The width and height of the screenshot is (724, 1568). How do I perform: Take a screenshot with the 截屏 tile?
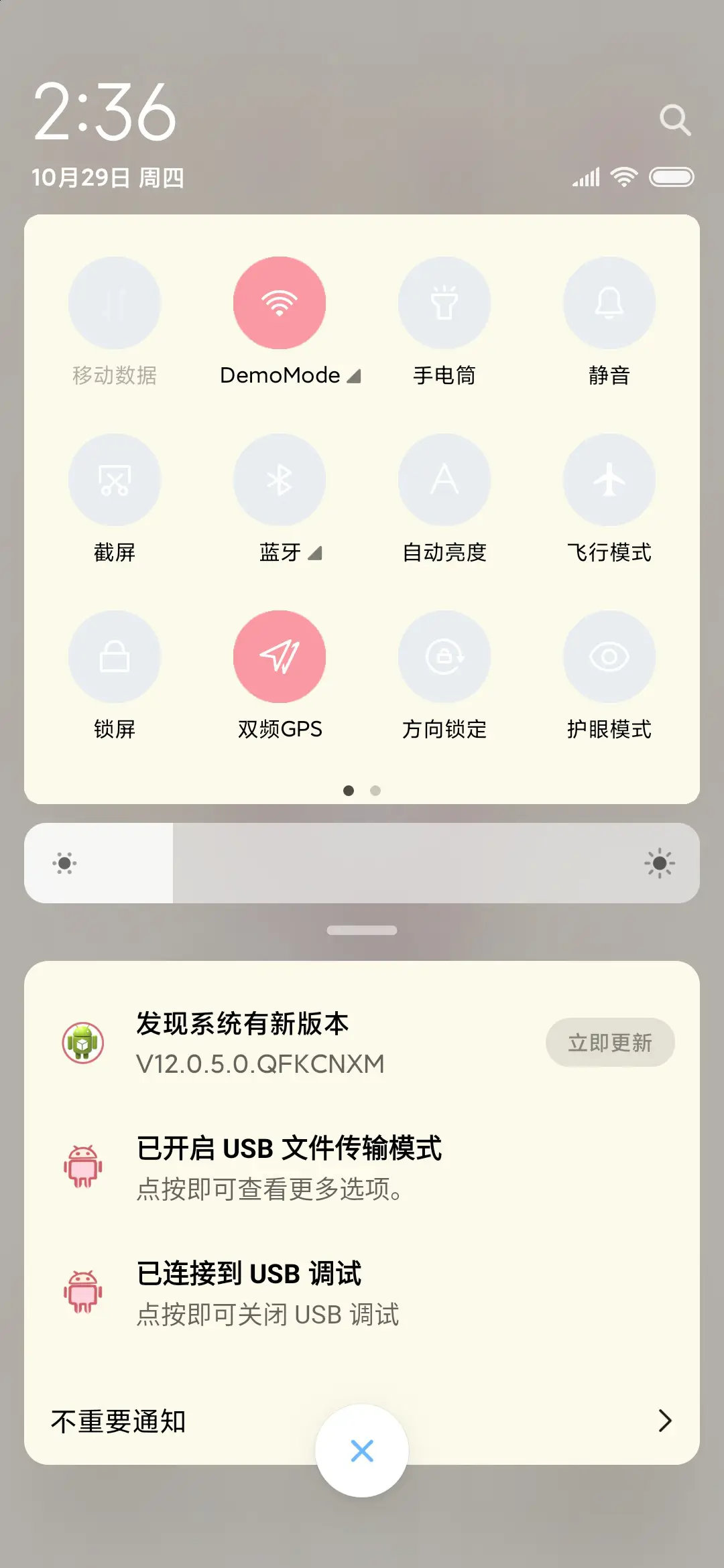(115, 480)
